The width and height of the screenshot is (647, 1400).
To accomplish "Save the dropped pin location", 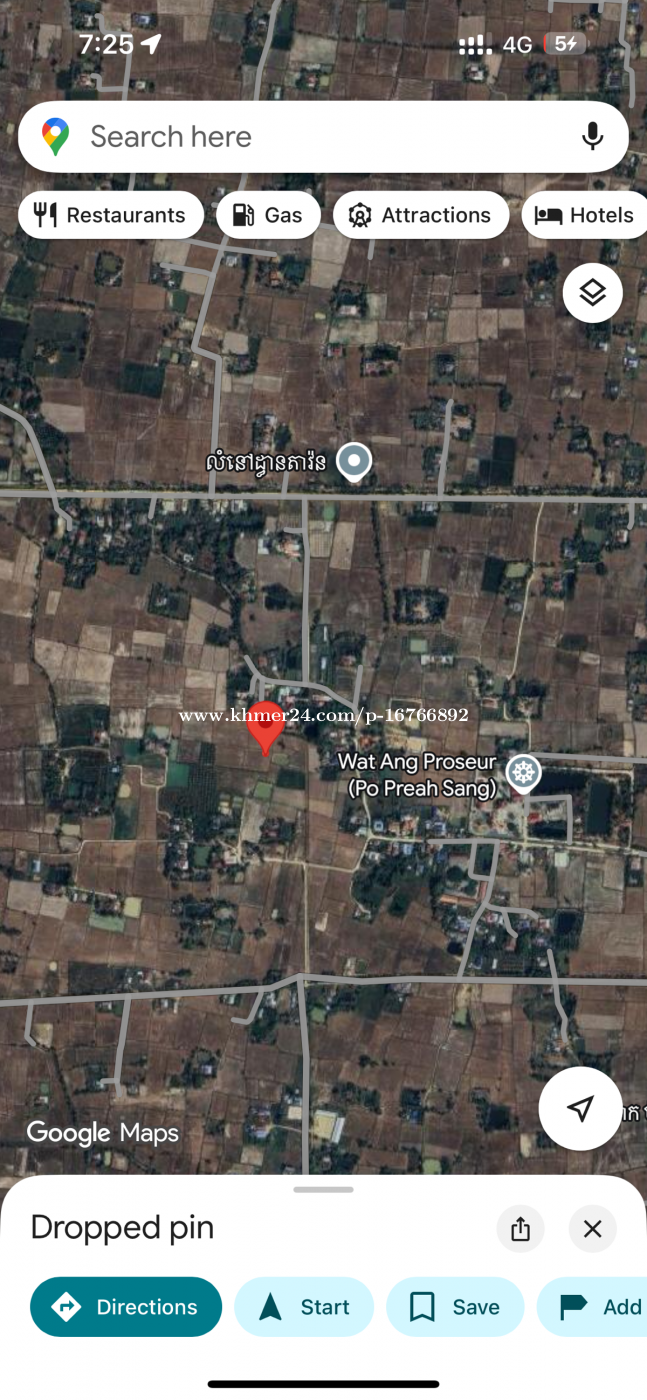I will click(455, 1307).
